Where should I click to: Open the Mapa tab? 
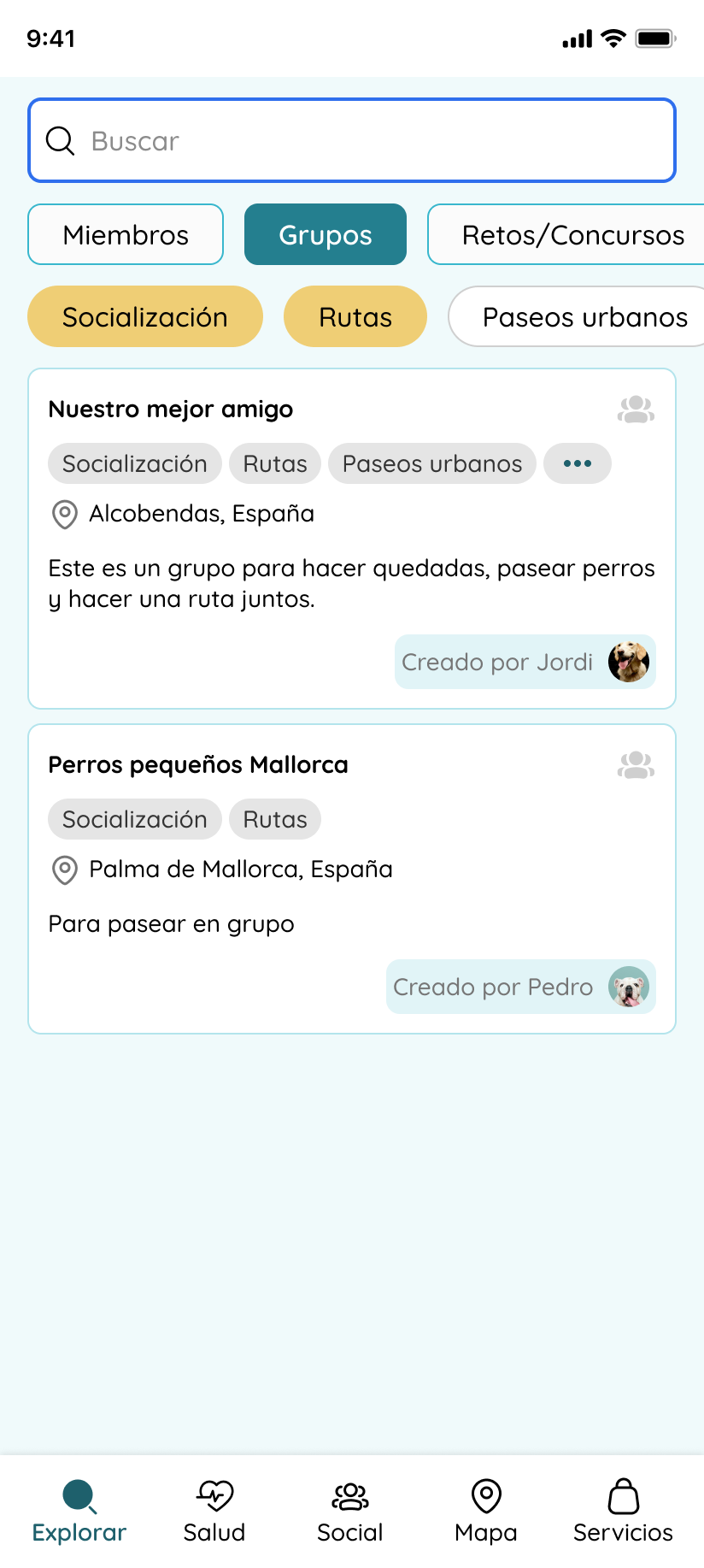pos(486,1512)
